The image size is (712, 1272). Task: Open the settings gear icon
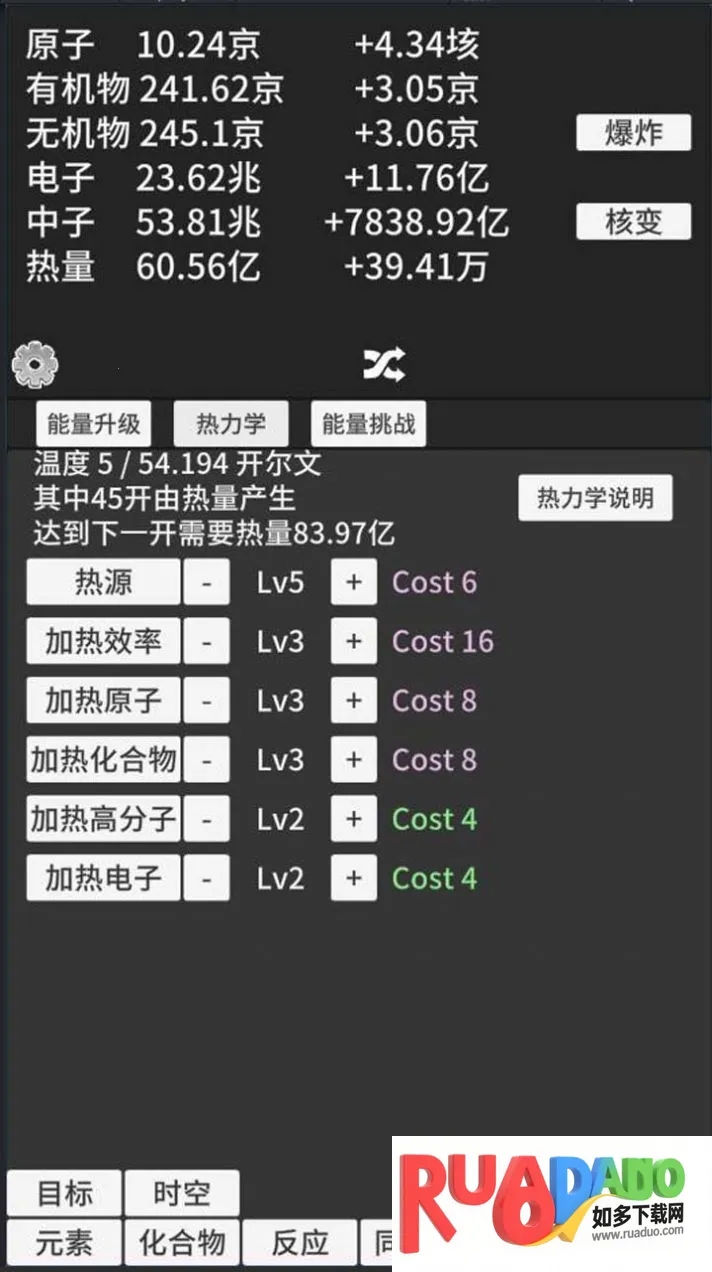35,365
